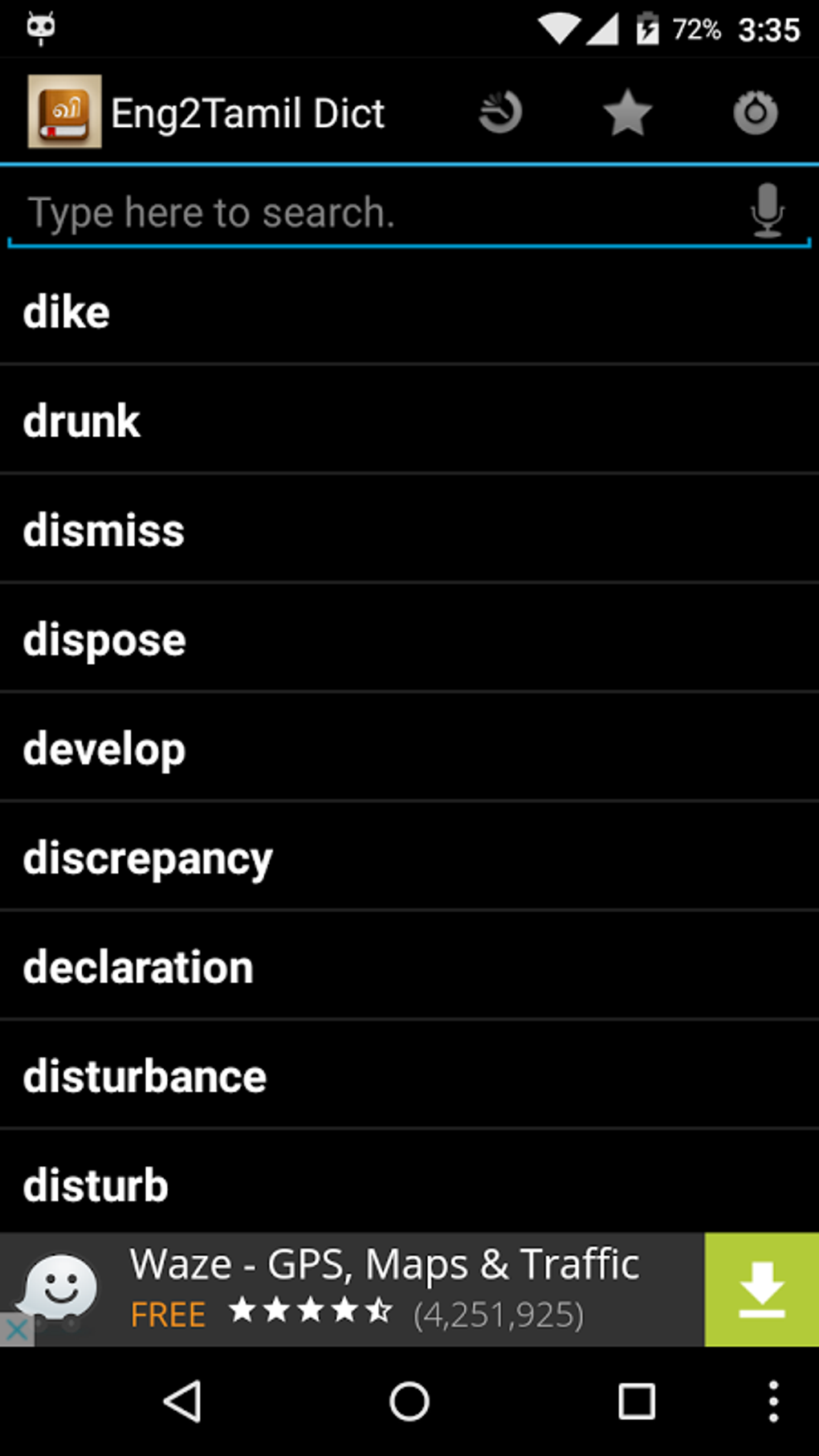This screenshot has width=819, height=1456.
Task: Go back using the system back button
Action: [x=182, y=1402]
